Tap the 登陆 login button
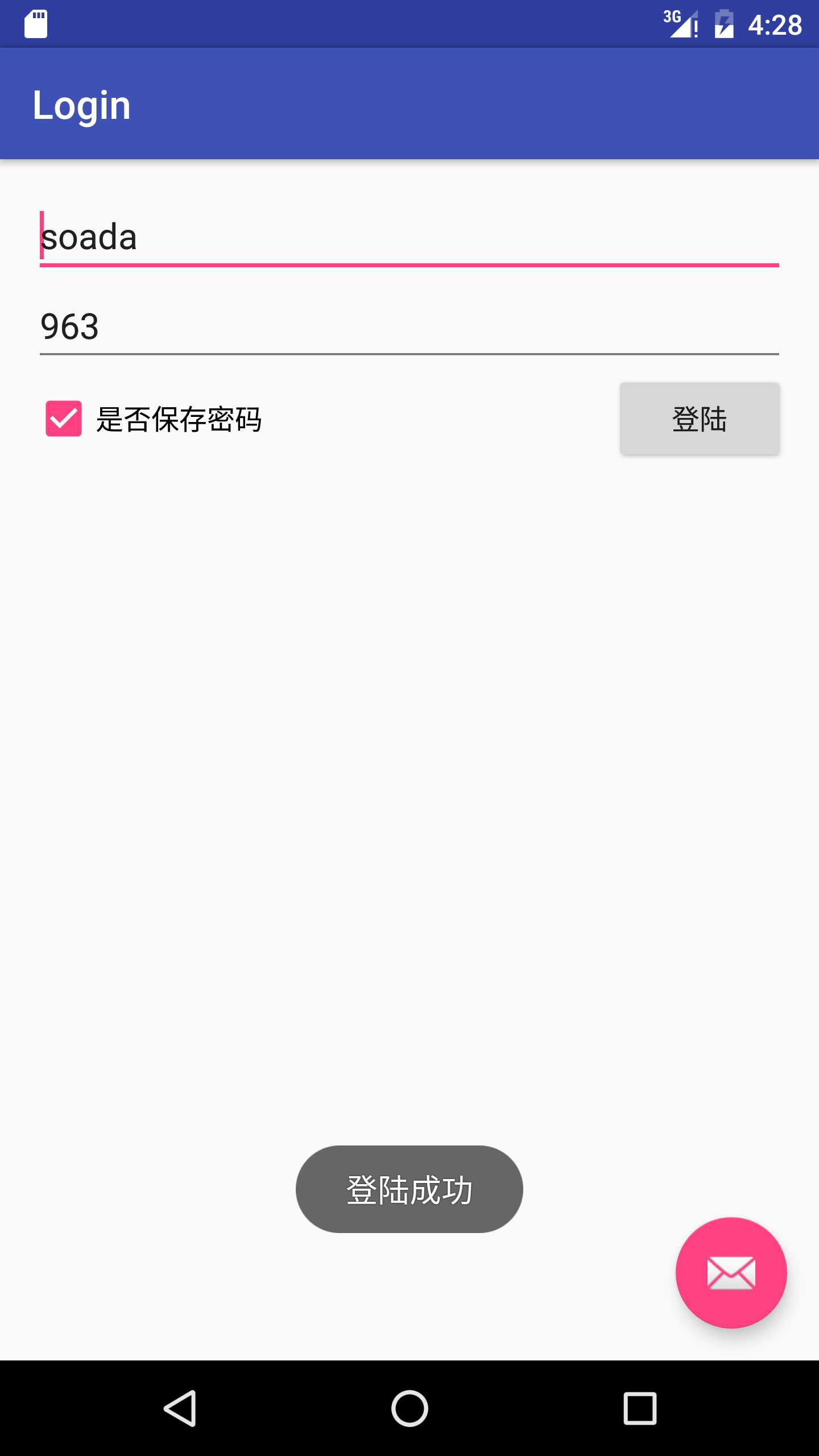Viewport: 819px width, 1456px height. [699, 419]
